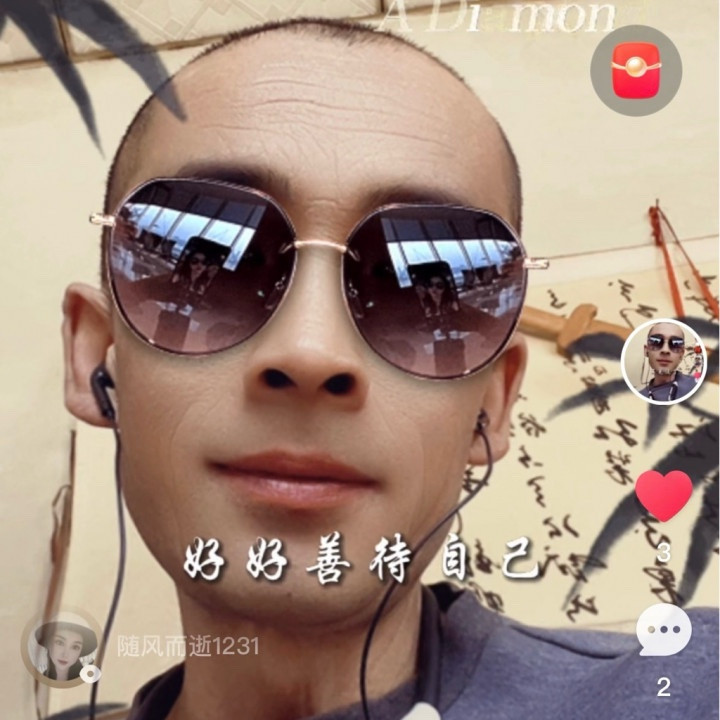Open the video author's profile avatar
This screenshot has height=720, width=720.
click(663, 362)
